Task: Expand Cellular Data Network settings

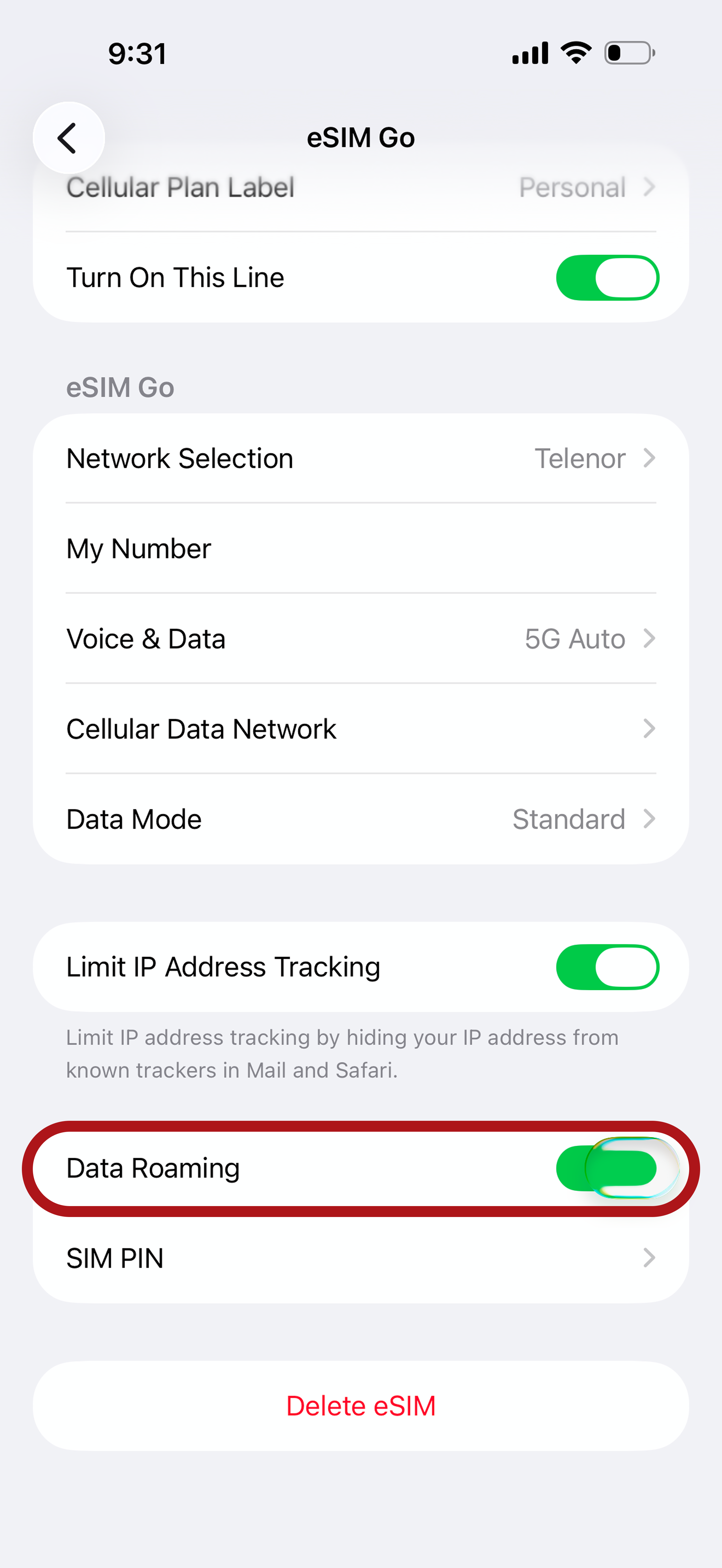Action: point(361,729)
